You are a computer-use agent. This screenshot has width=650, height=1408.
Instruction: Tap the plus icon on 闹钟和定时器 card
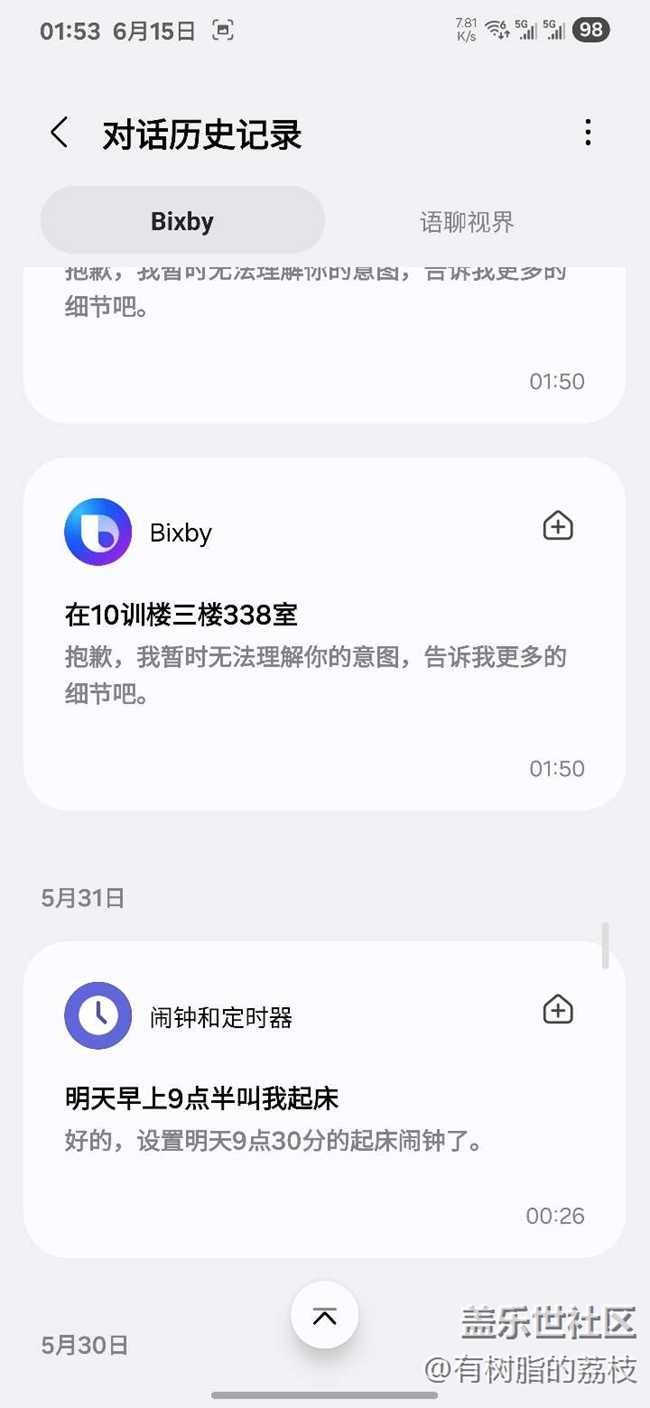tap(558, 1010)
